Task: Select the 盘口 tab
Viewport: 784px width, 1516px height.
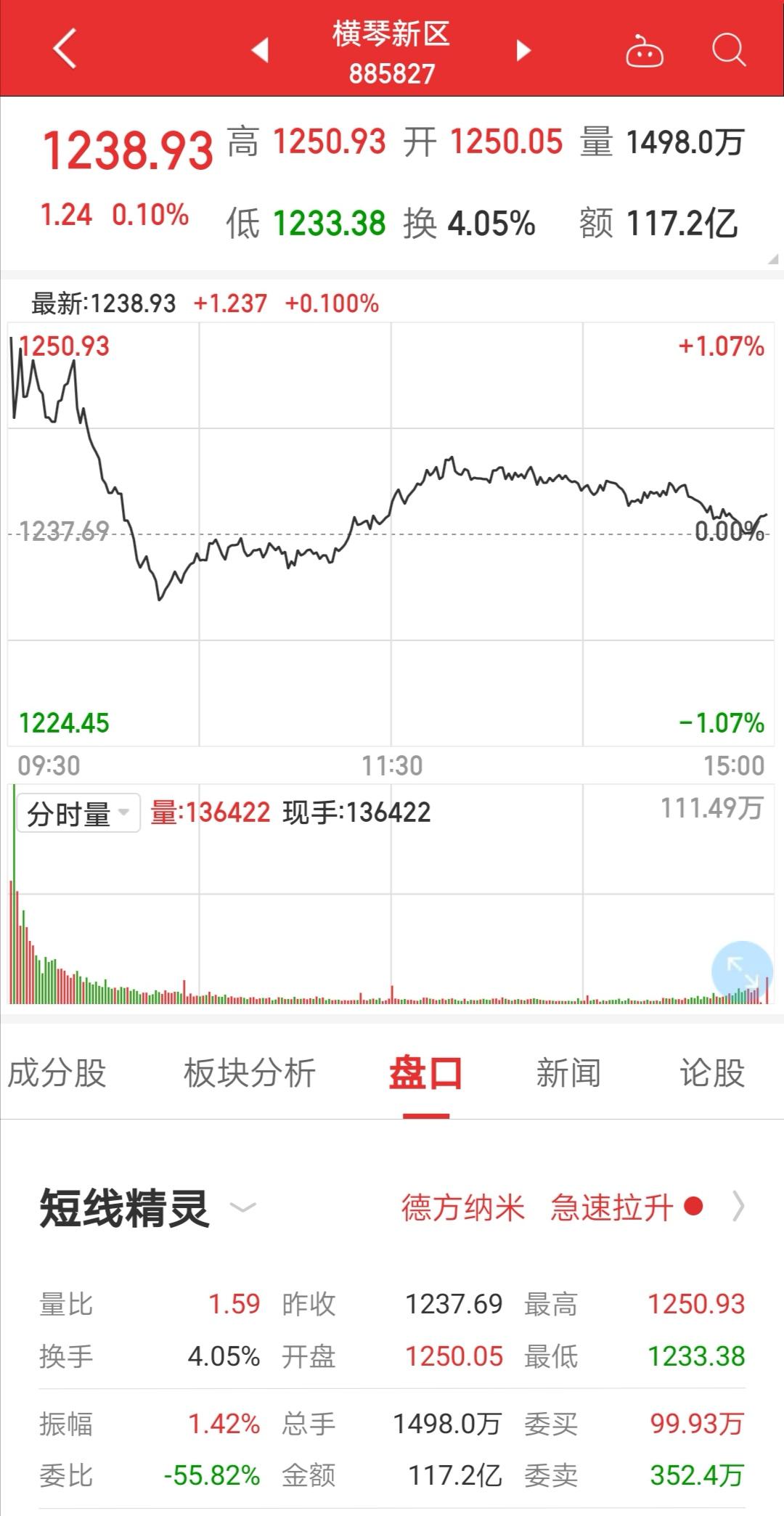Action: (x=425, y=1073)
